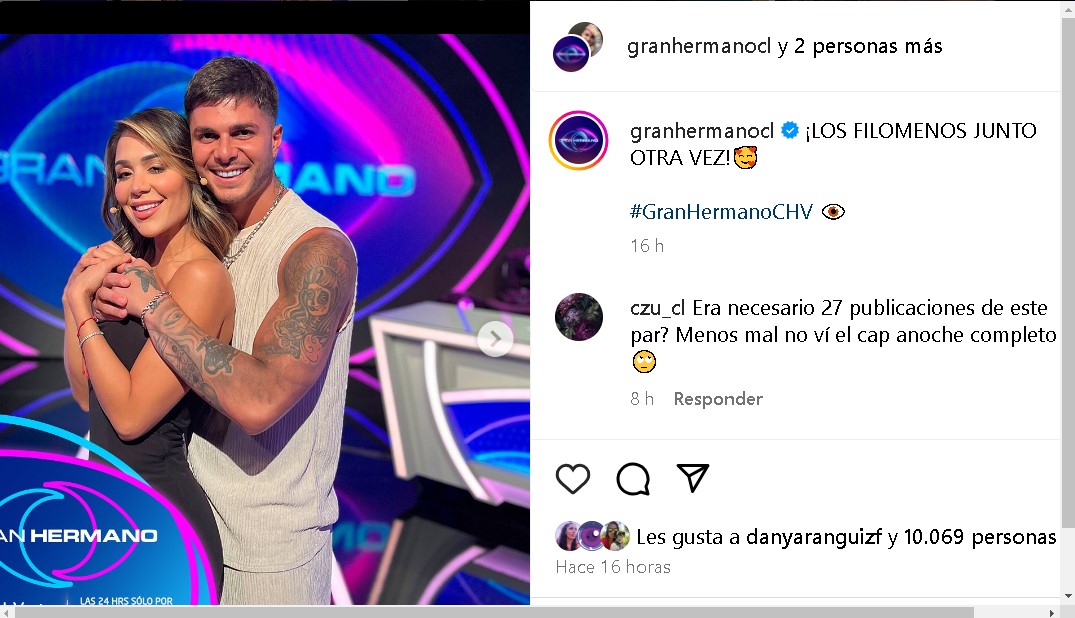Like the granhermanocl post

(573, 479)
